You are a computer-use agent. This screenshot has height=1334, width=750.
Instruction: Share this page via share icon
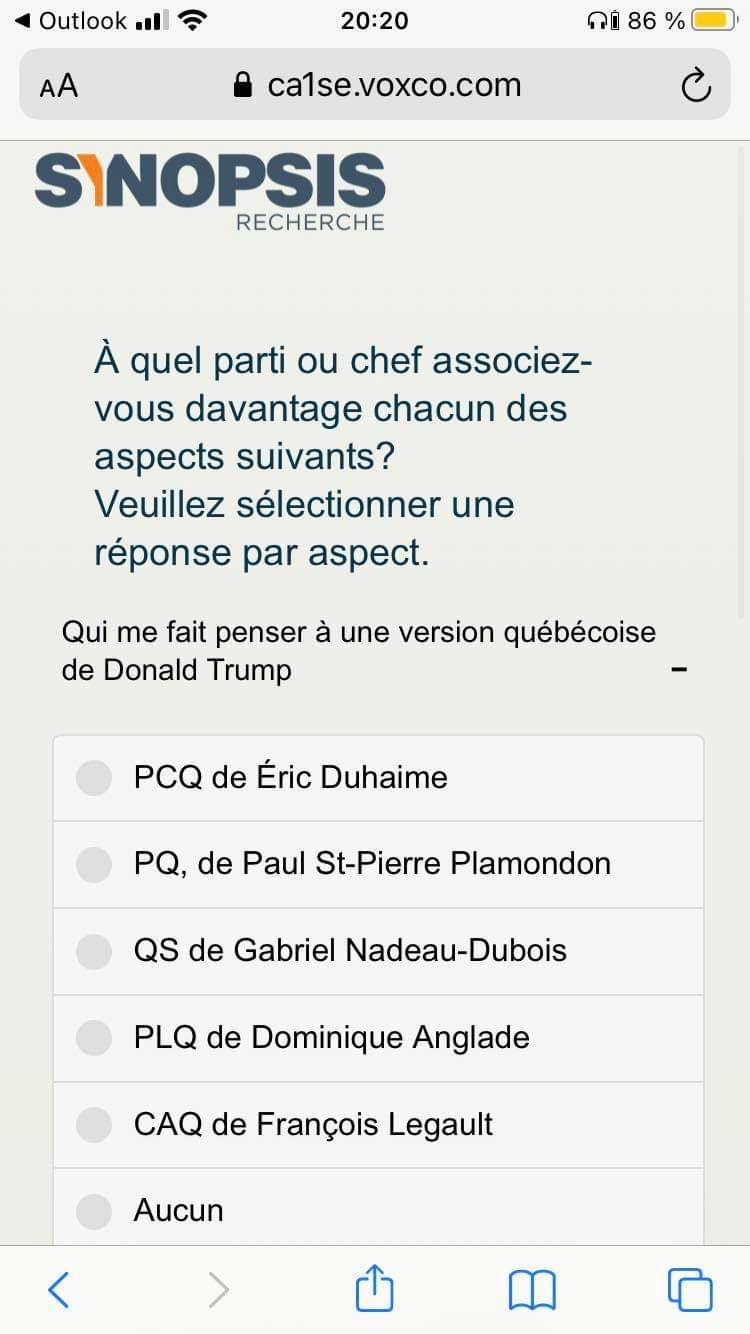(375, 1288)
